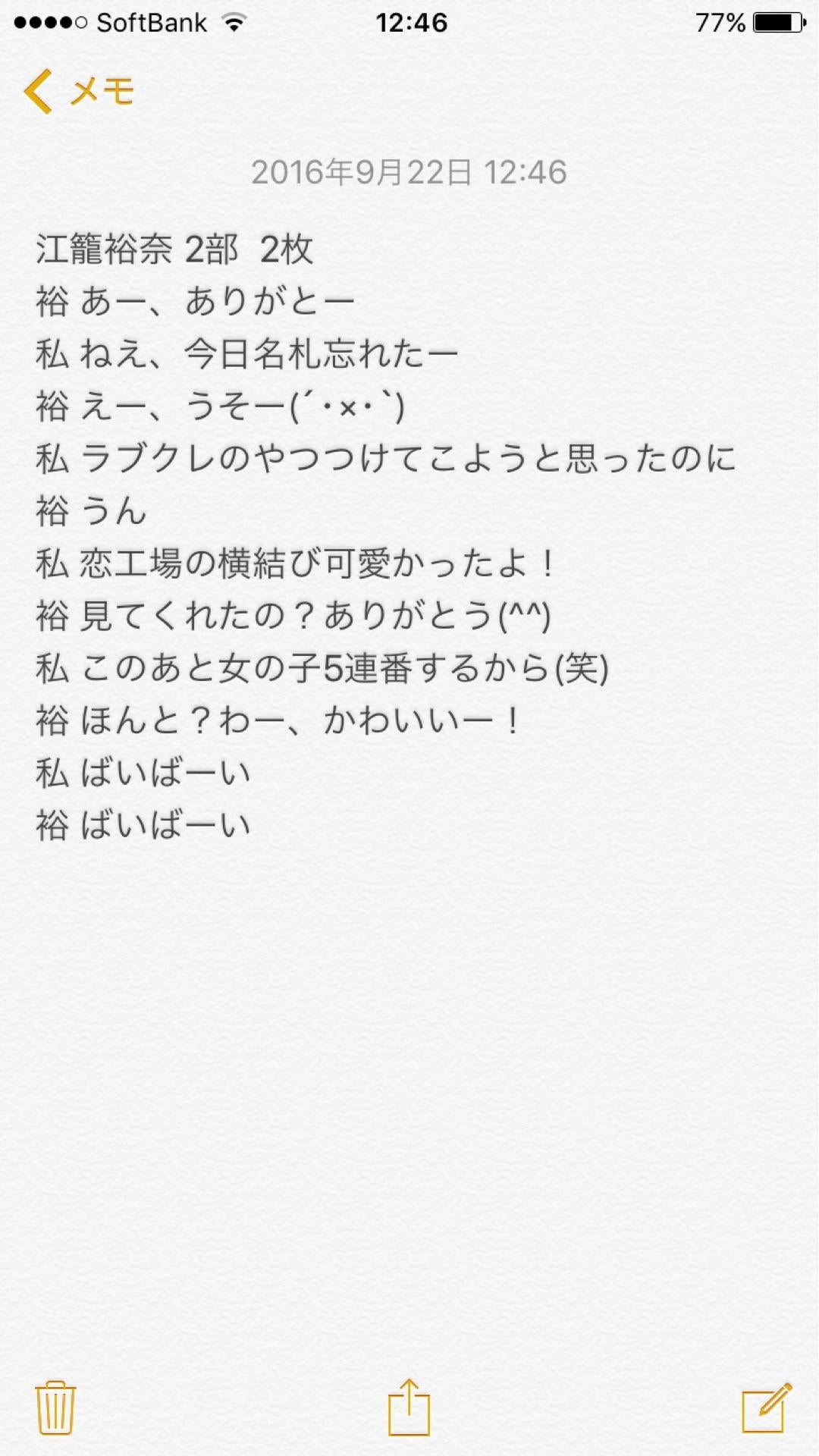Tap the 2016年9月22日 date stamp
The height and width of the screenshot is (1456, 819).
coord(409,173)
